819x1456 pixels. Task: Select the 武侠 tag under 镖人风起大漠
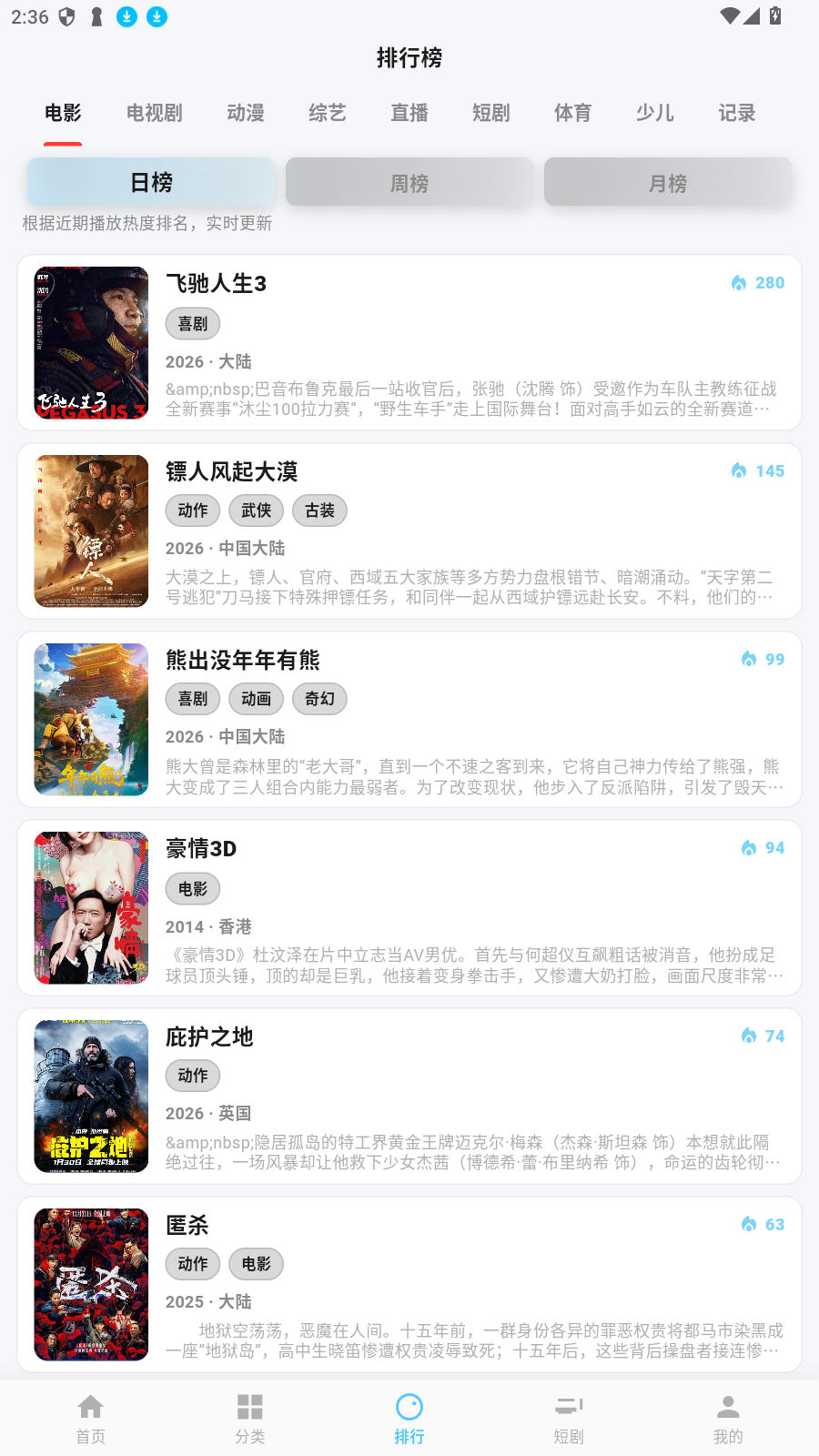[x=256, y=511]
